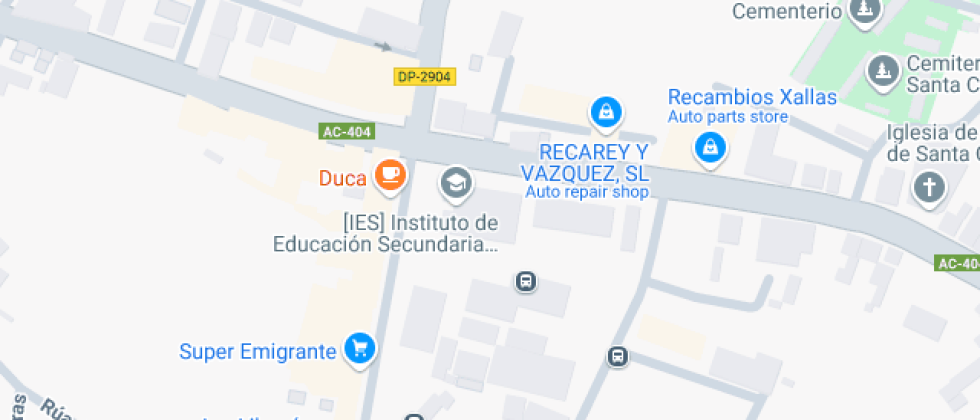The width and height of the screenshot is (980, 420).
Task: Open the Duca cafe marker
Action: click(391, 177)
